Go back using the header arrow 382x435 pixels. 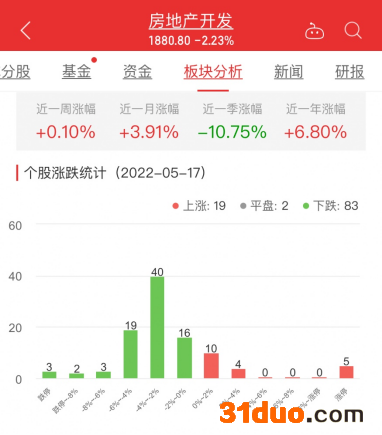(25, 30)
